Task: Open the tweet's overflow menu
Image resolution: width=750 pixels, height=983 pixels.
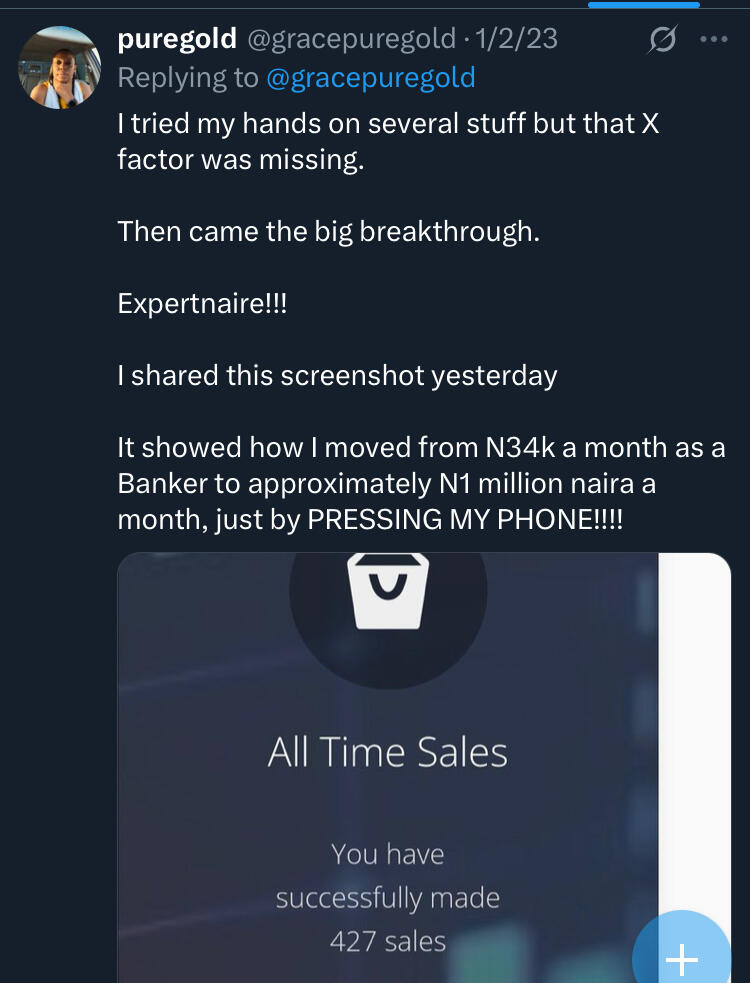Action: (x=714, y=40)
